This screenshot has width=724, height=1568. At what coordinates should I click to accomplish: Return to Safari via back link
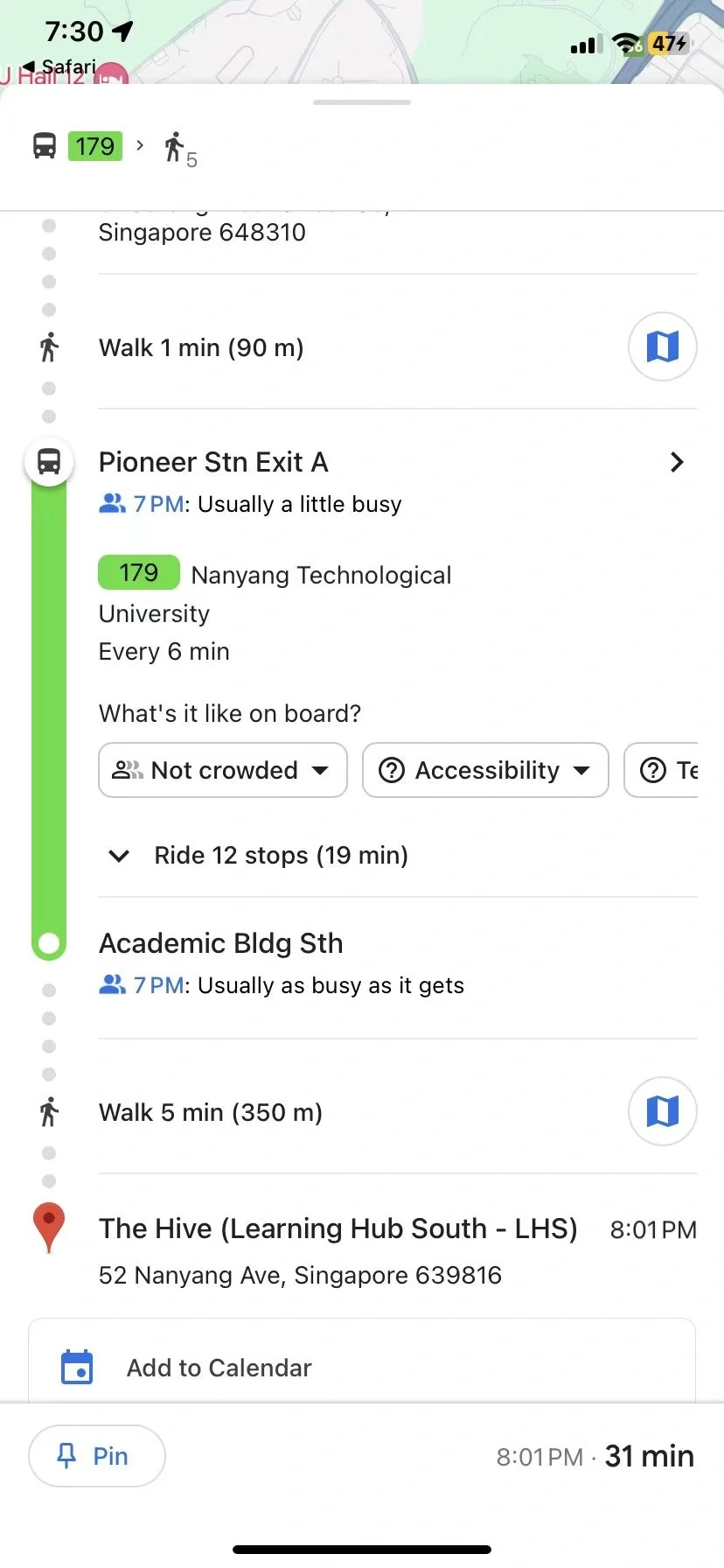tap(59, 66)
